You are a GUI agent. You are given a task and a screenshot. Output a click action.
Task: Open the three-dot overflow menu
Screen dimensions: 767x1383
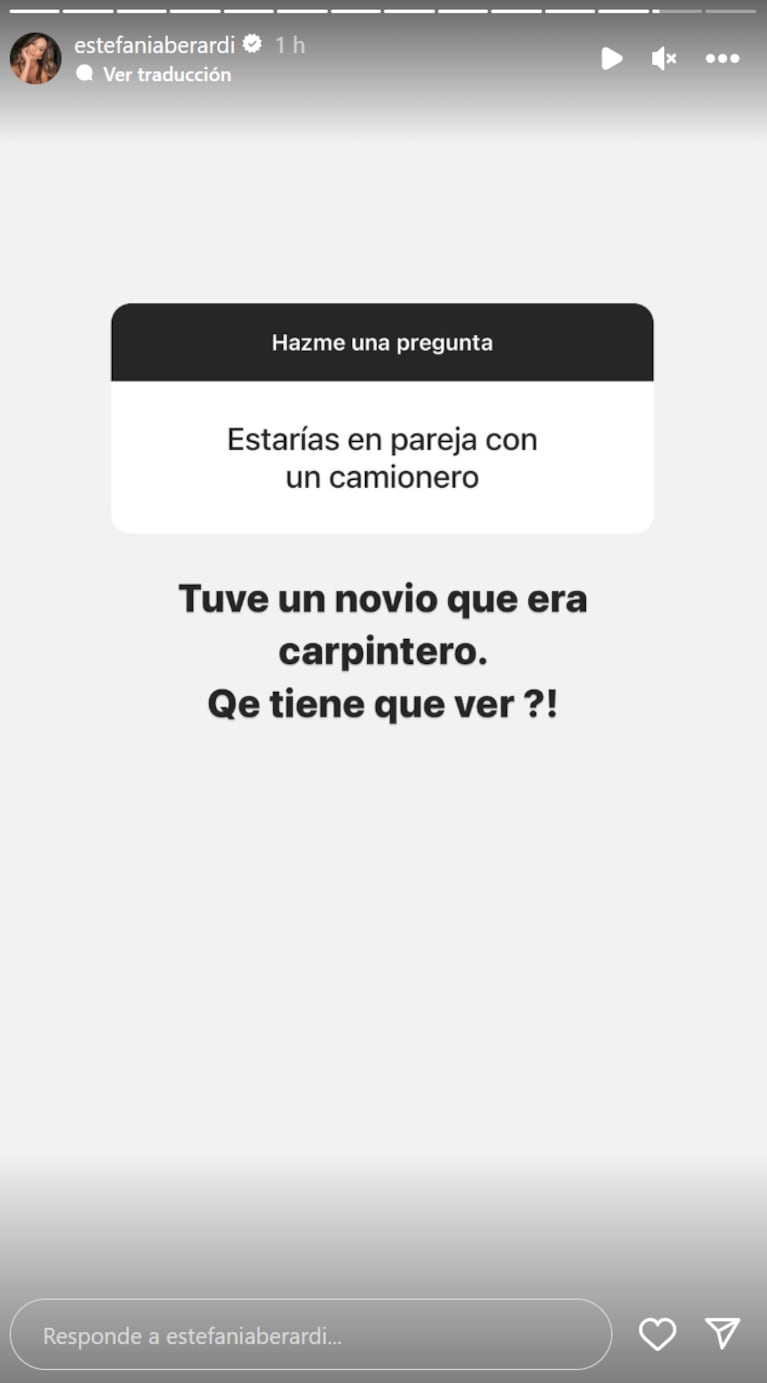(x=722, y=58)
